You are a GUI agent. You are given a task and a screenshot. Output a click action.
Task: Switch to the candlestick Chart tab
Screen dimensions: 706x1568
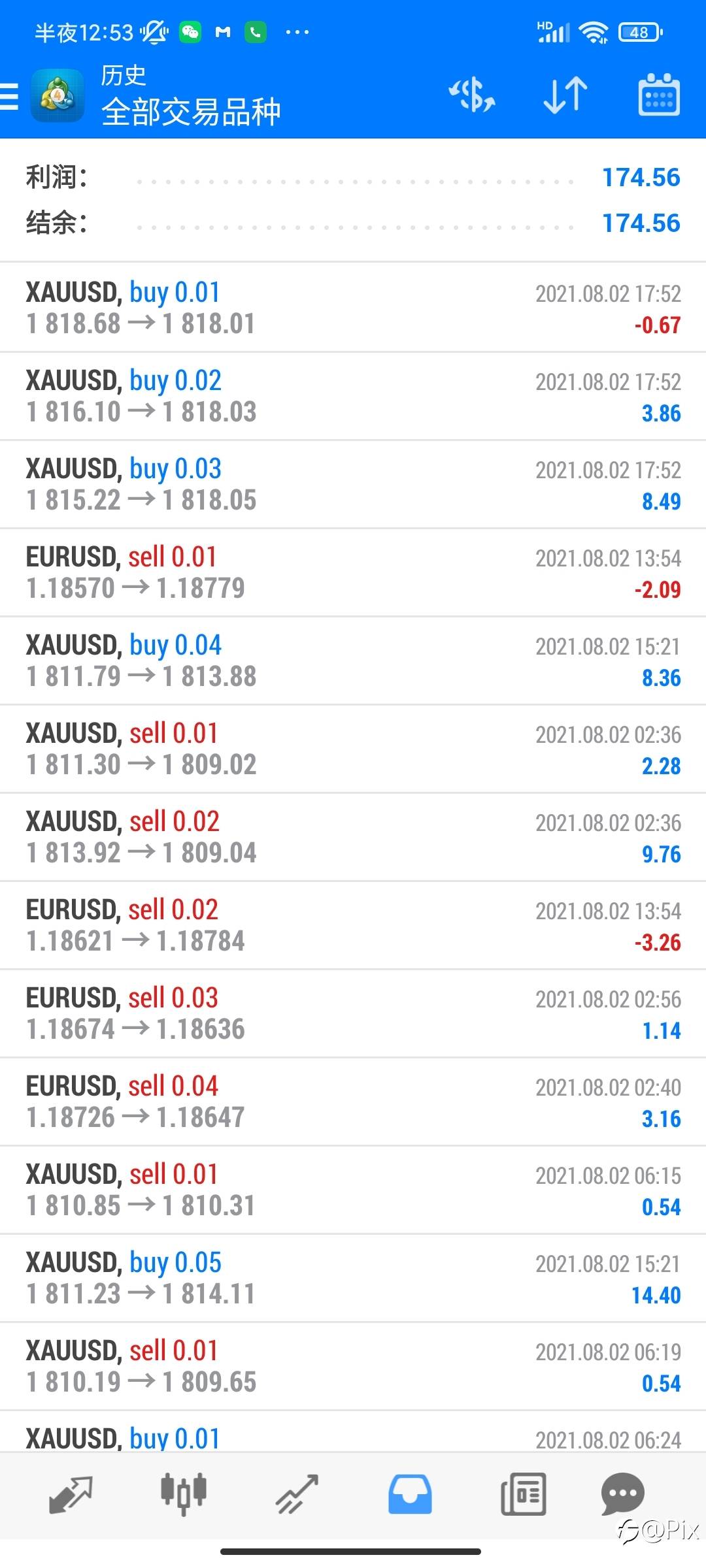184,1495
